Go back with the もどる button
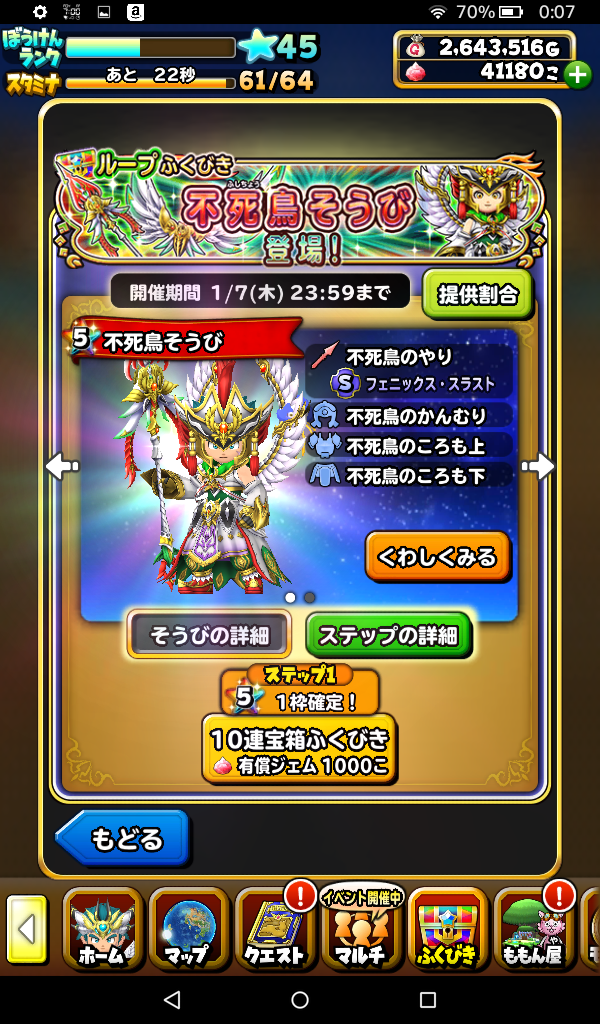The image size is (600, 1024). tap(123, 838)
